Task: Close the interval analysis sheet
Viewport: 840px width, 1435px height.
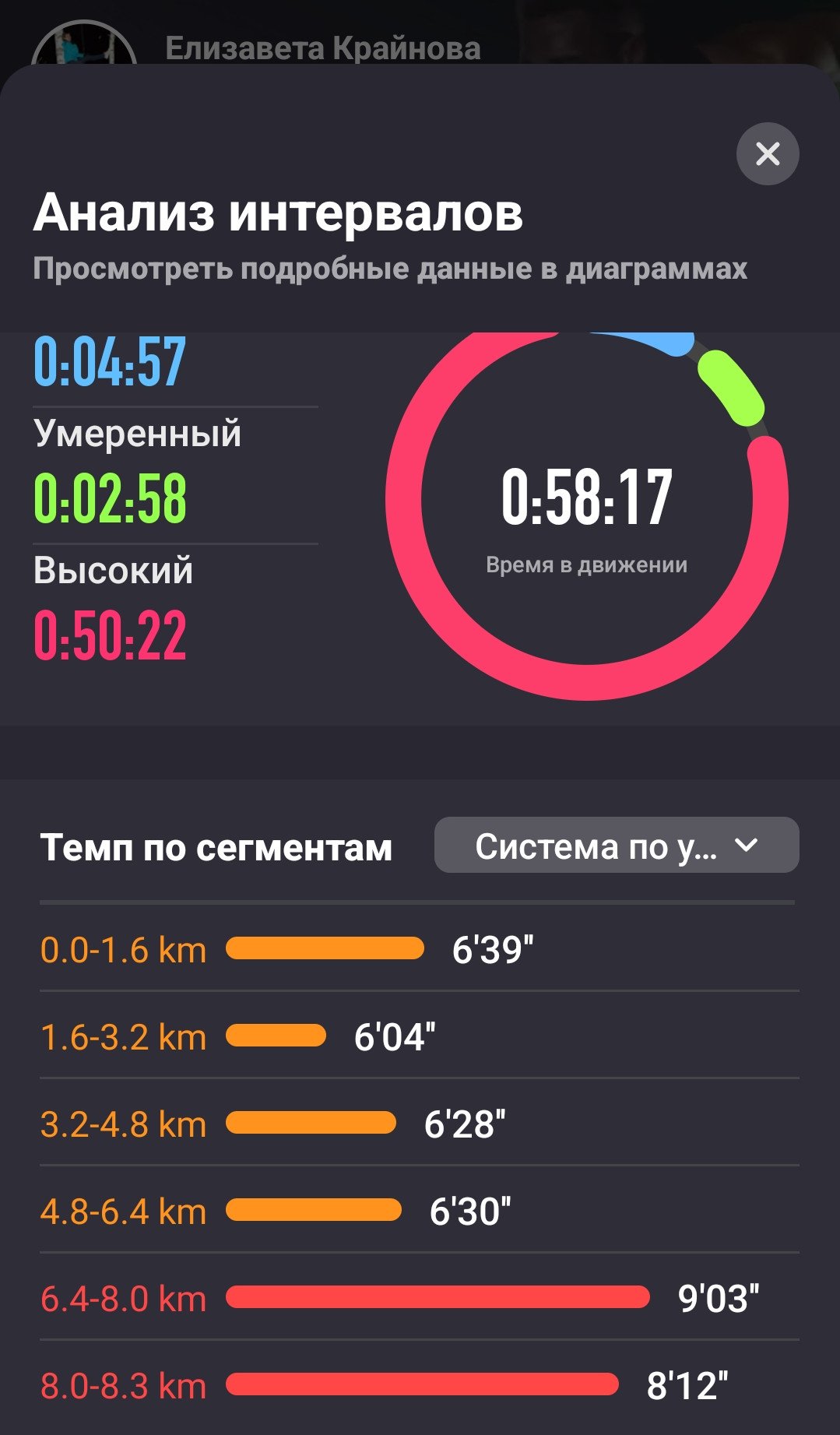Action: point(768,153)
